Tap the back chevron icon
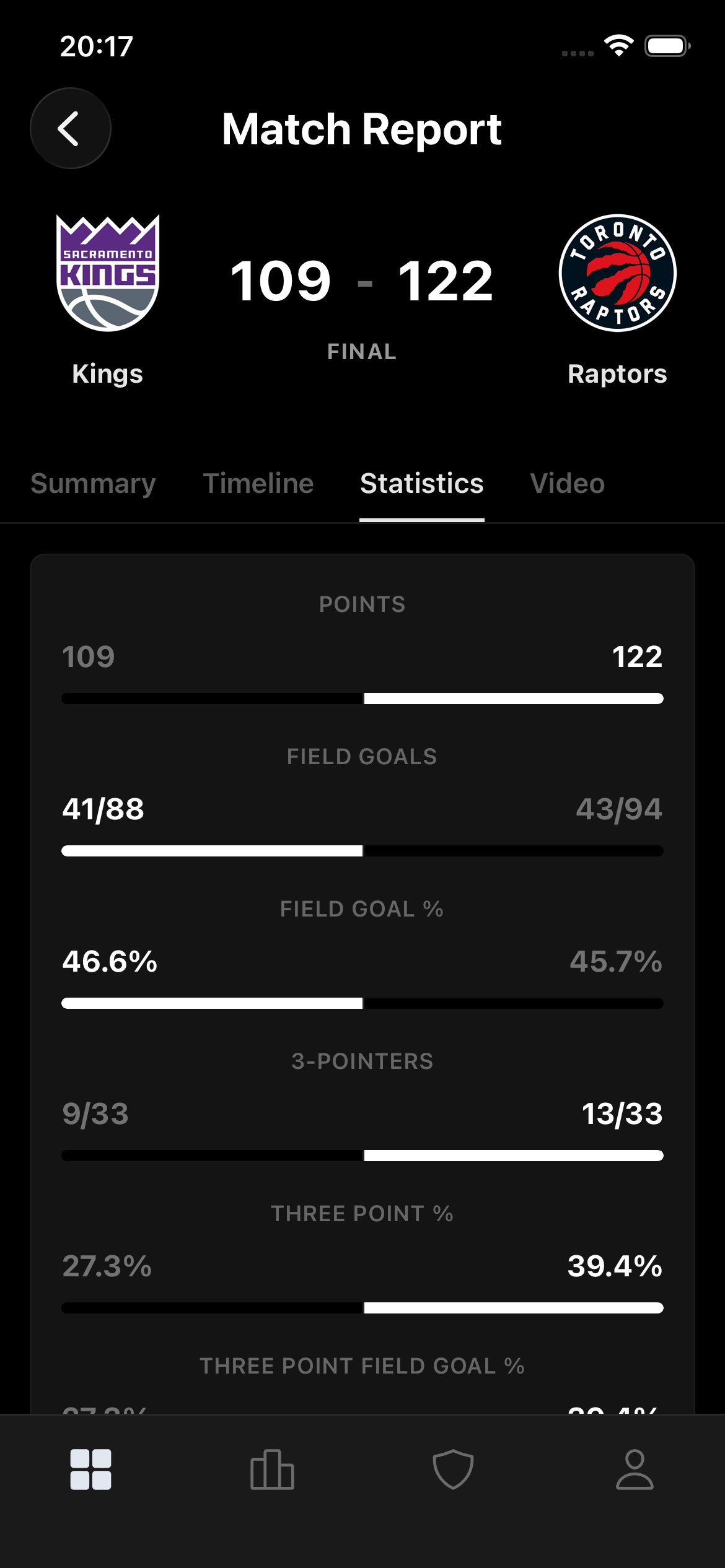This screenshot has width=725, height=1568. pos(70,128)
